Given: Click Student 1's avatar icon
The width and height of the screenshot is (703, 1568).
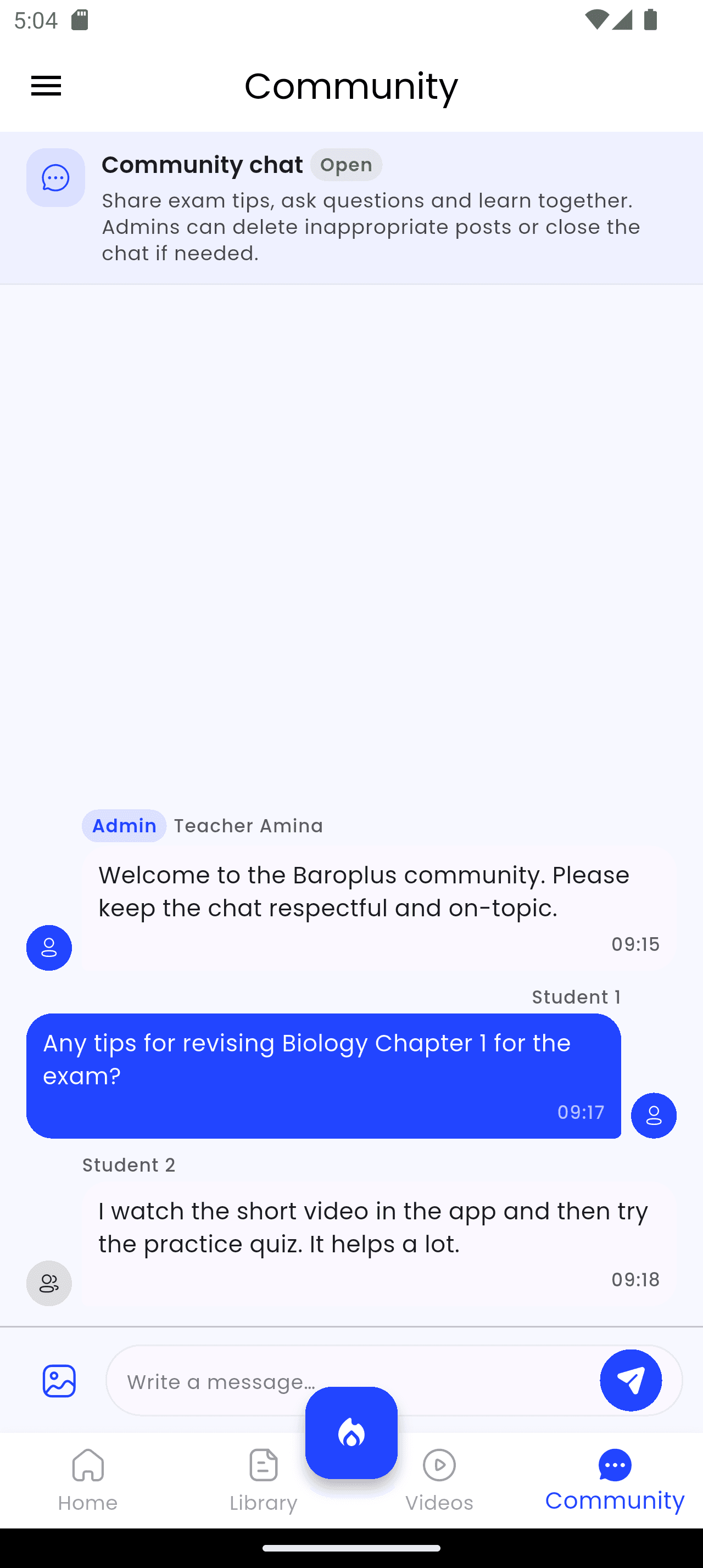Looking at the screenshot, I should (654, 1116).
